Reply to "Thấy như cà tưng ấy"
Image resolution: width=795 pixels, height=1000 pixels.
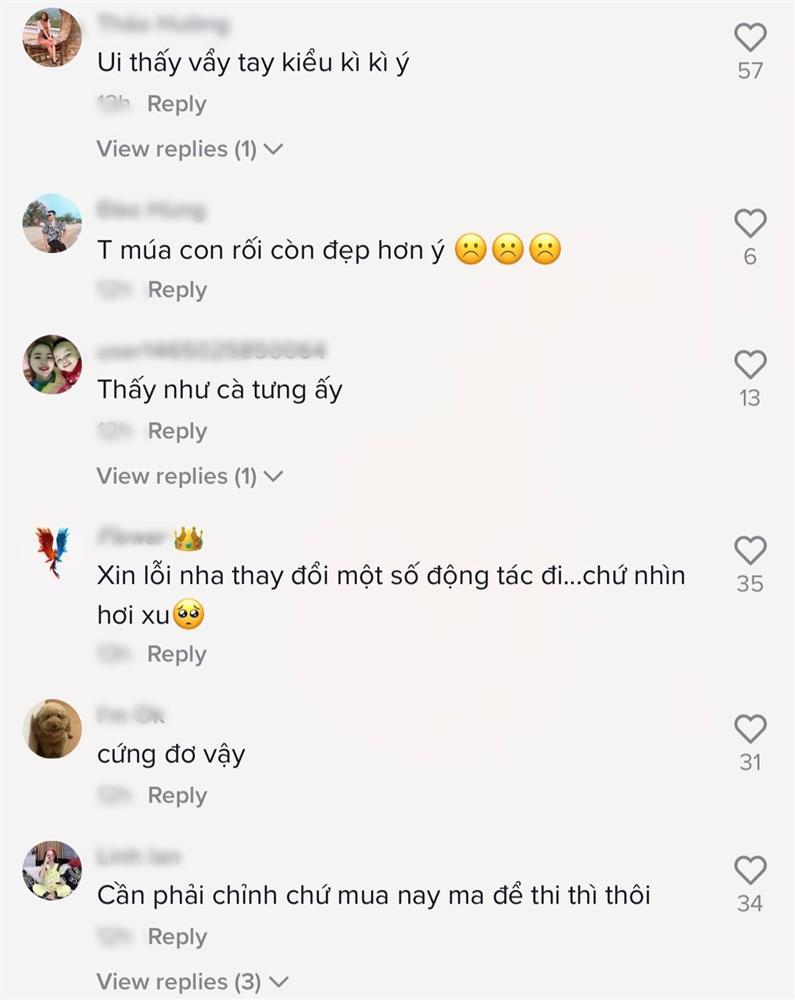click(176, 431)
